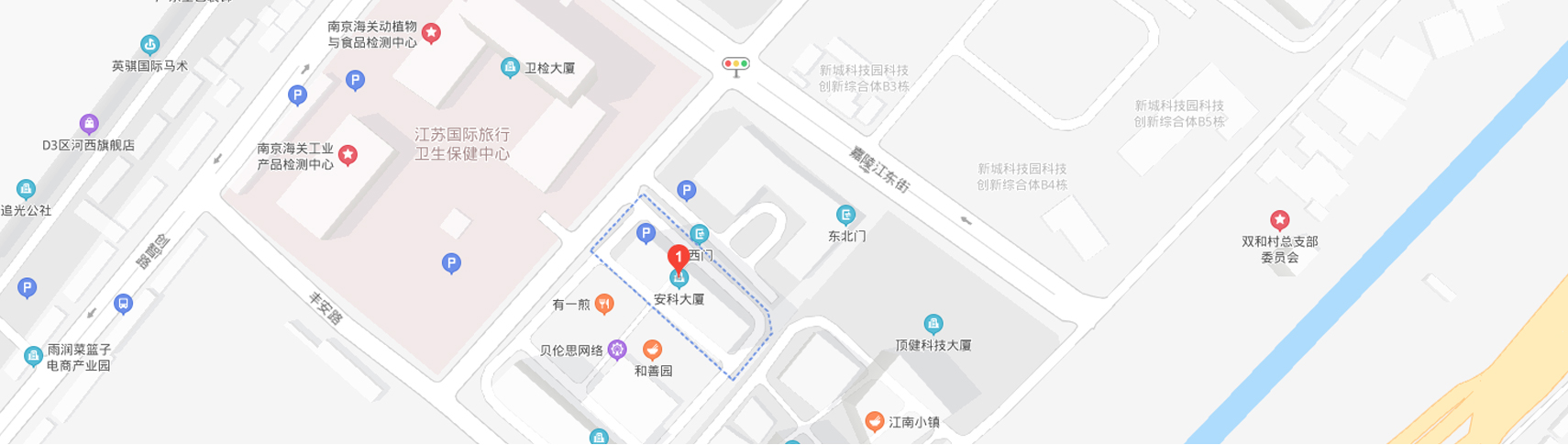Tap the red marker numbered 1

tap(679, 258)
